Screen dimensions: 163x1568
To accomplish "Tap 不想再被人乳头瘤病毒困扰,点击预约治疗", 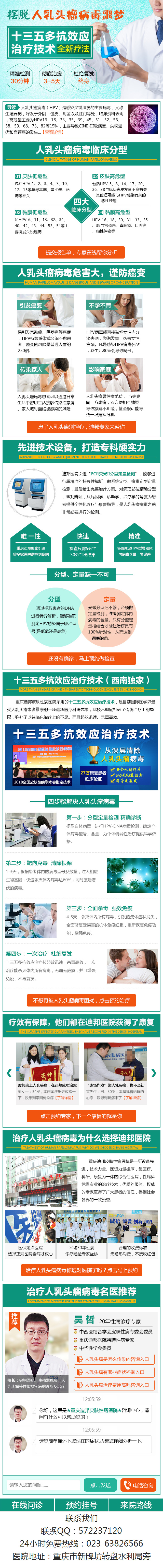I will [81, 1000].
